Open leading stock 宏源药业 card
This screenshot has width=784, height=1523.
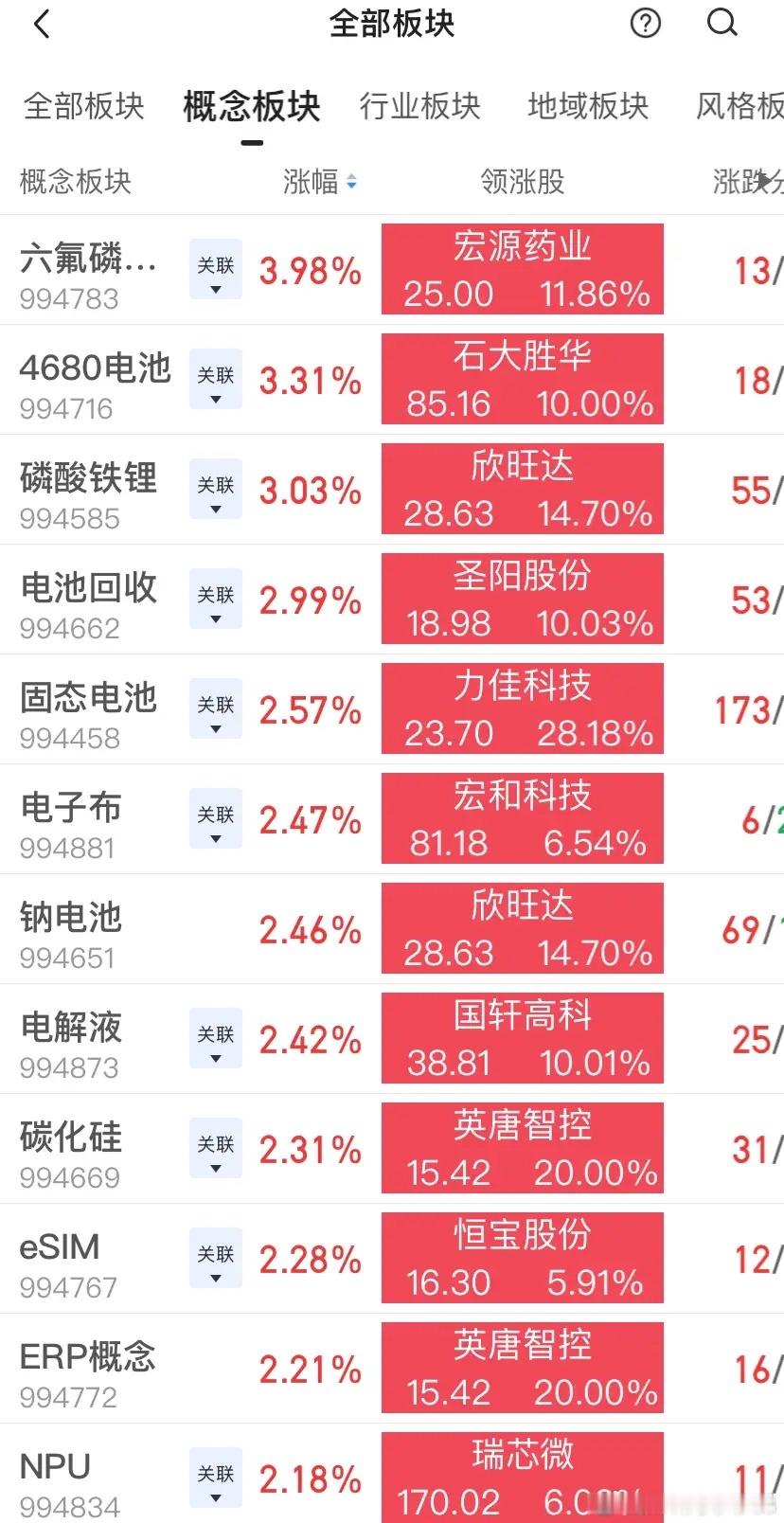pyautogui.click(x=522, y=269)
